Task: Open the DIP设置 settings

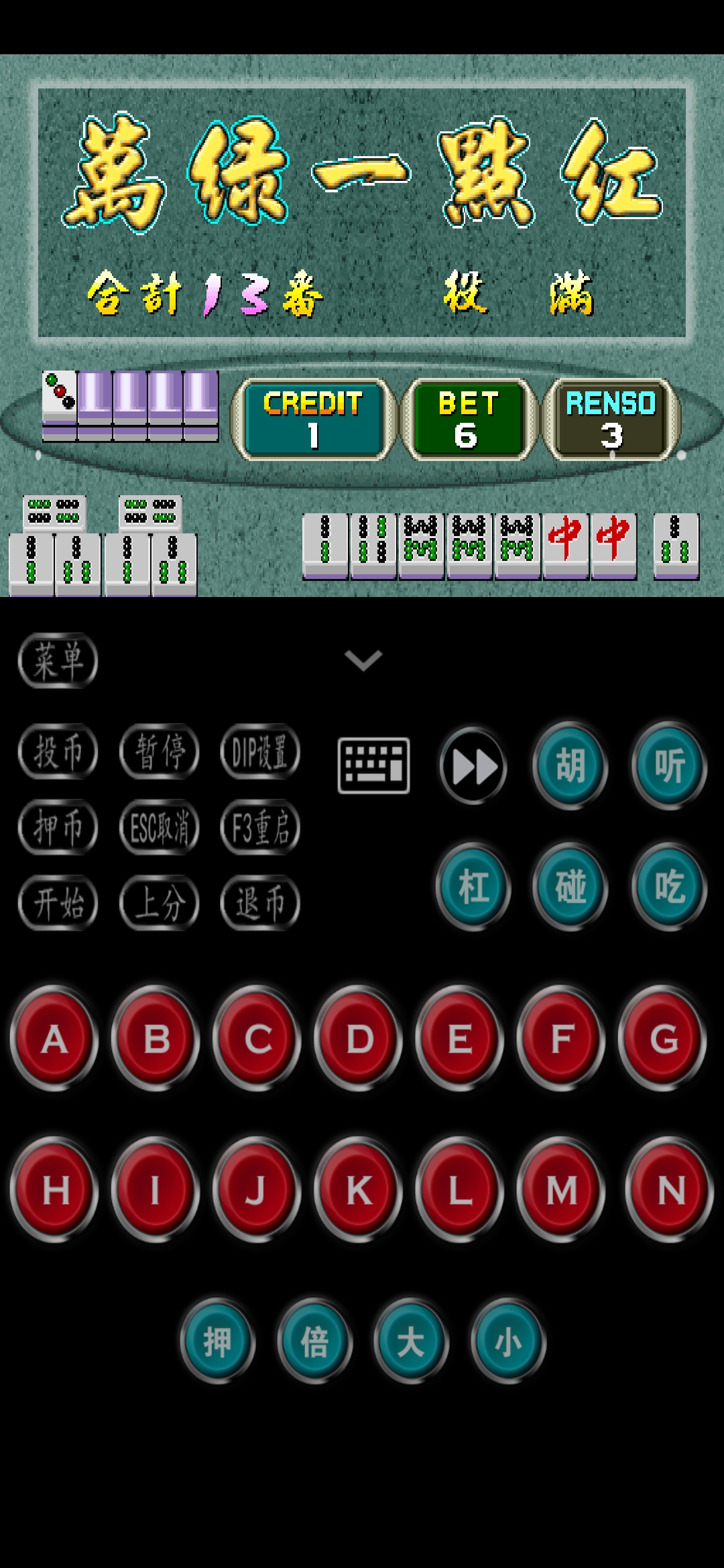Action: tap(260, 752)
